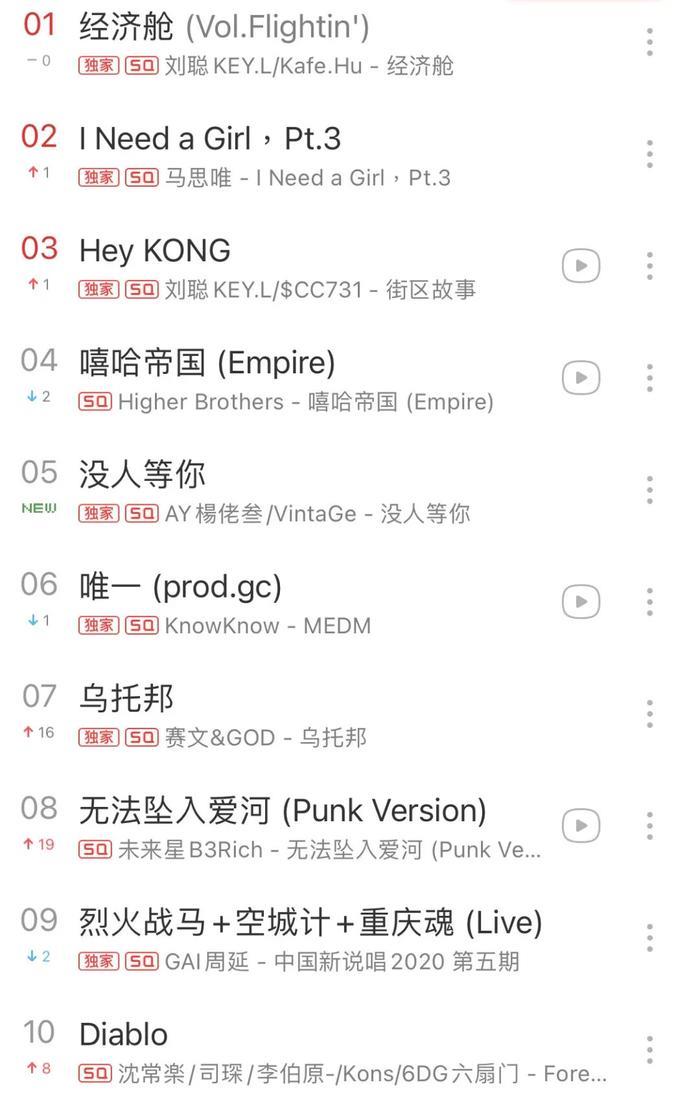This screenshot has height=1100, width=700.
Task: Watch the music video for 嘻哈帝国 (Empire)
Action: (581, 378)
